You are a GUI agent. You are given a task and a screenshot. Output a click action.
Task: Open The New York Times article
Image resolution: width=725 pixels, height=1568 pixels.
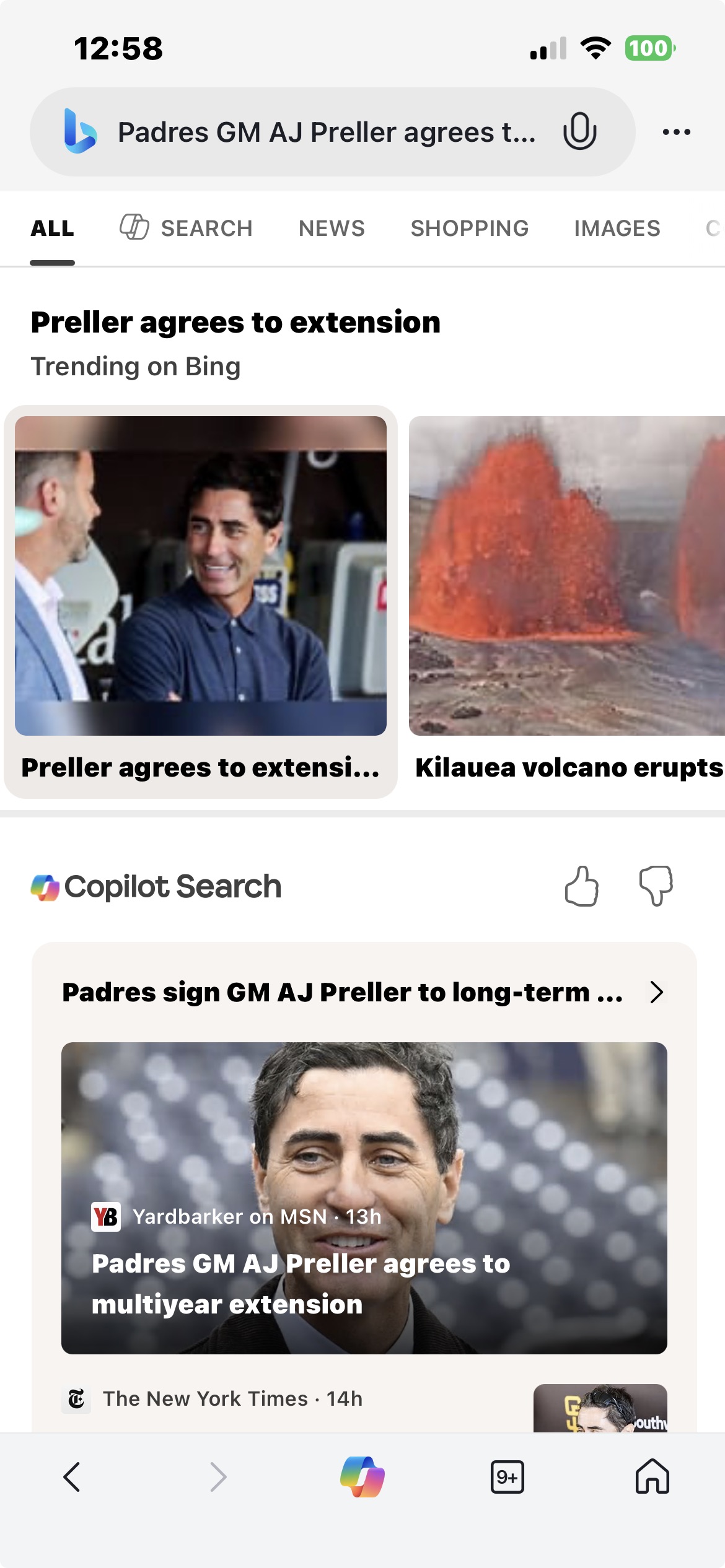click(x=232, y=1399)
